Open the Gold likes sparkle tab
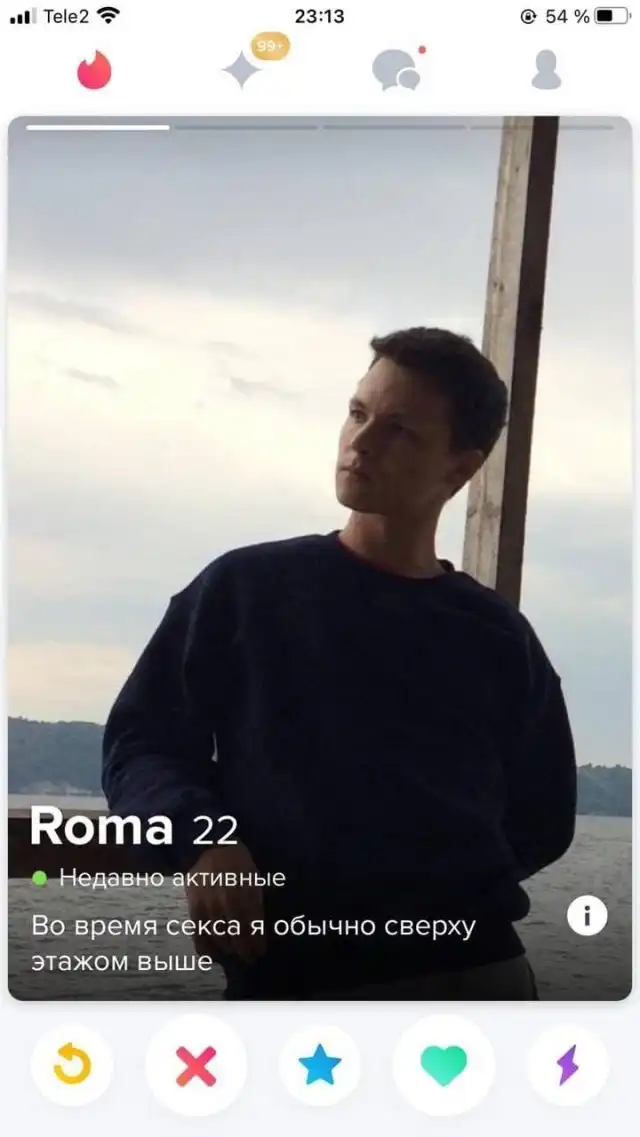Image resolution: width=640 pixels, height=1137 pixels. point(243,70)
